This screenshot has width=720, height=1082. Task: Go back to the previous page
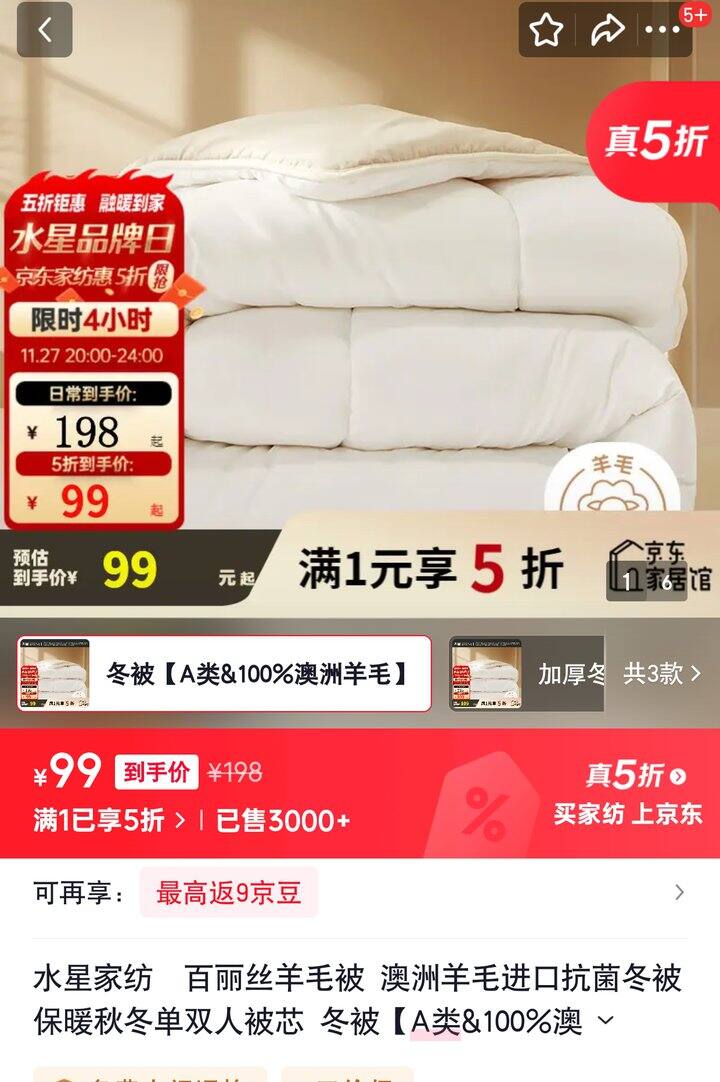[x=45, y=30]
